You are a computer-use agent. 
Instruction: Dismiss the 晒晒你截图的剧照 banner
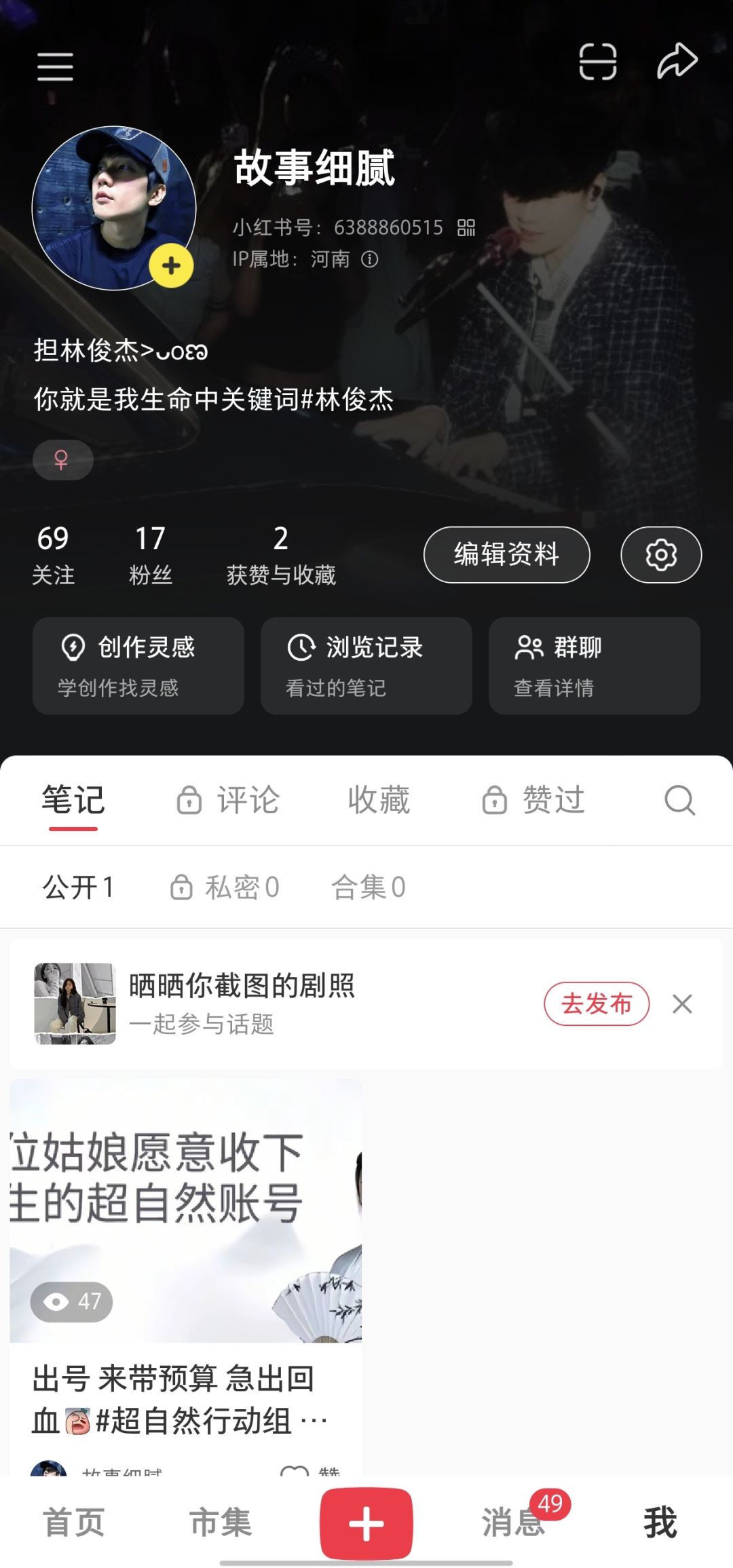682,1003
